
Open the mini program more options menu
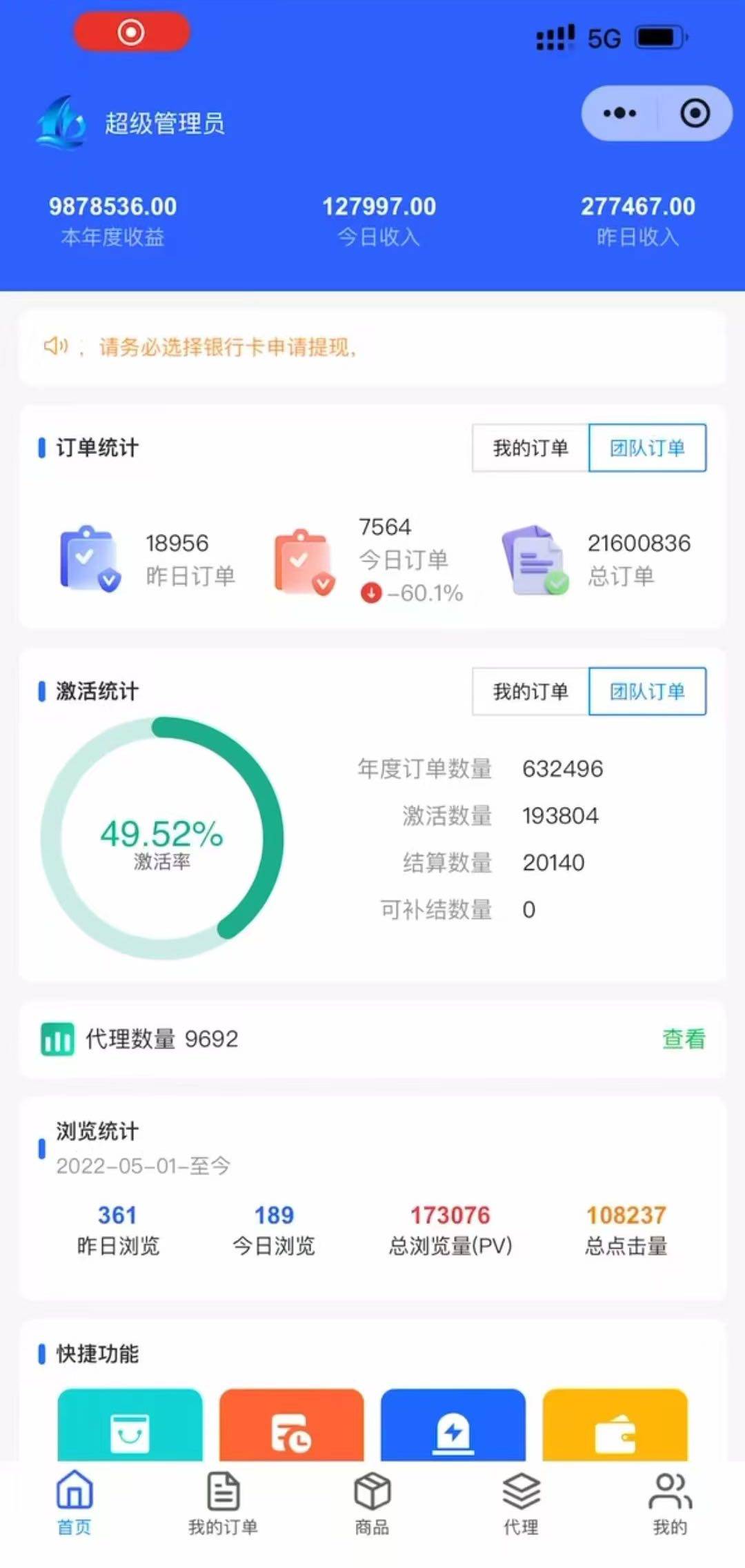[x=619, y=113]
